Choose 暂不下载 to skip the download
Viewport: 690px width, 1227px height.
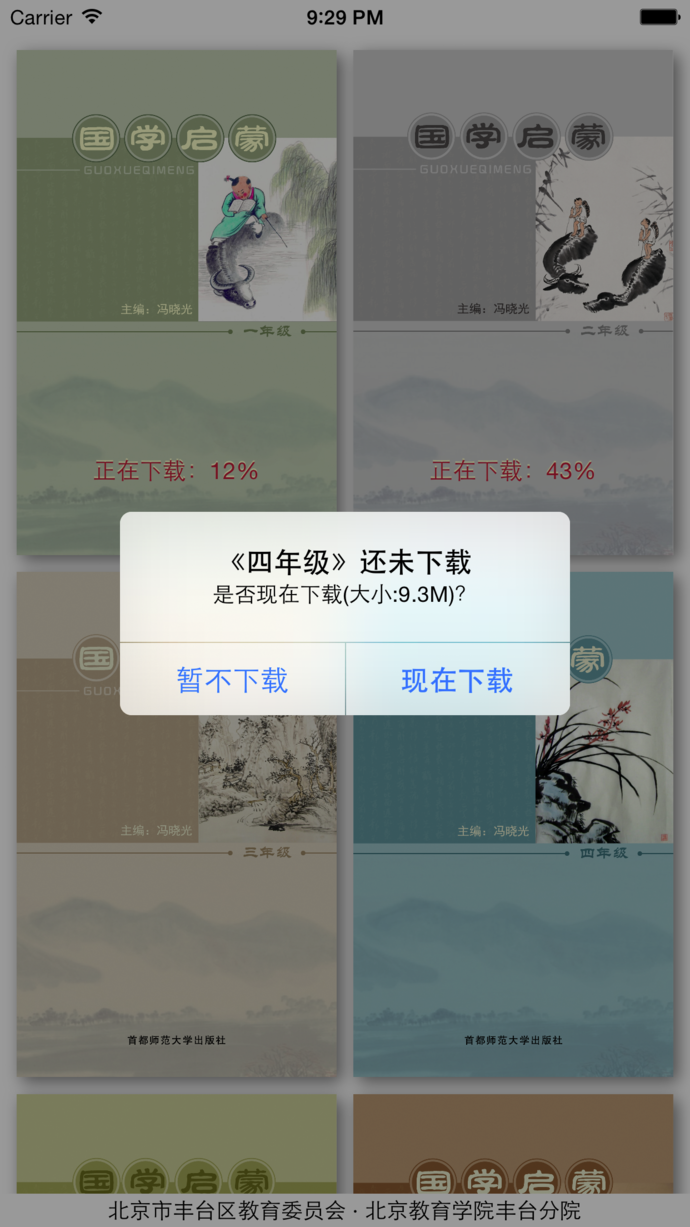pos(233,680)
